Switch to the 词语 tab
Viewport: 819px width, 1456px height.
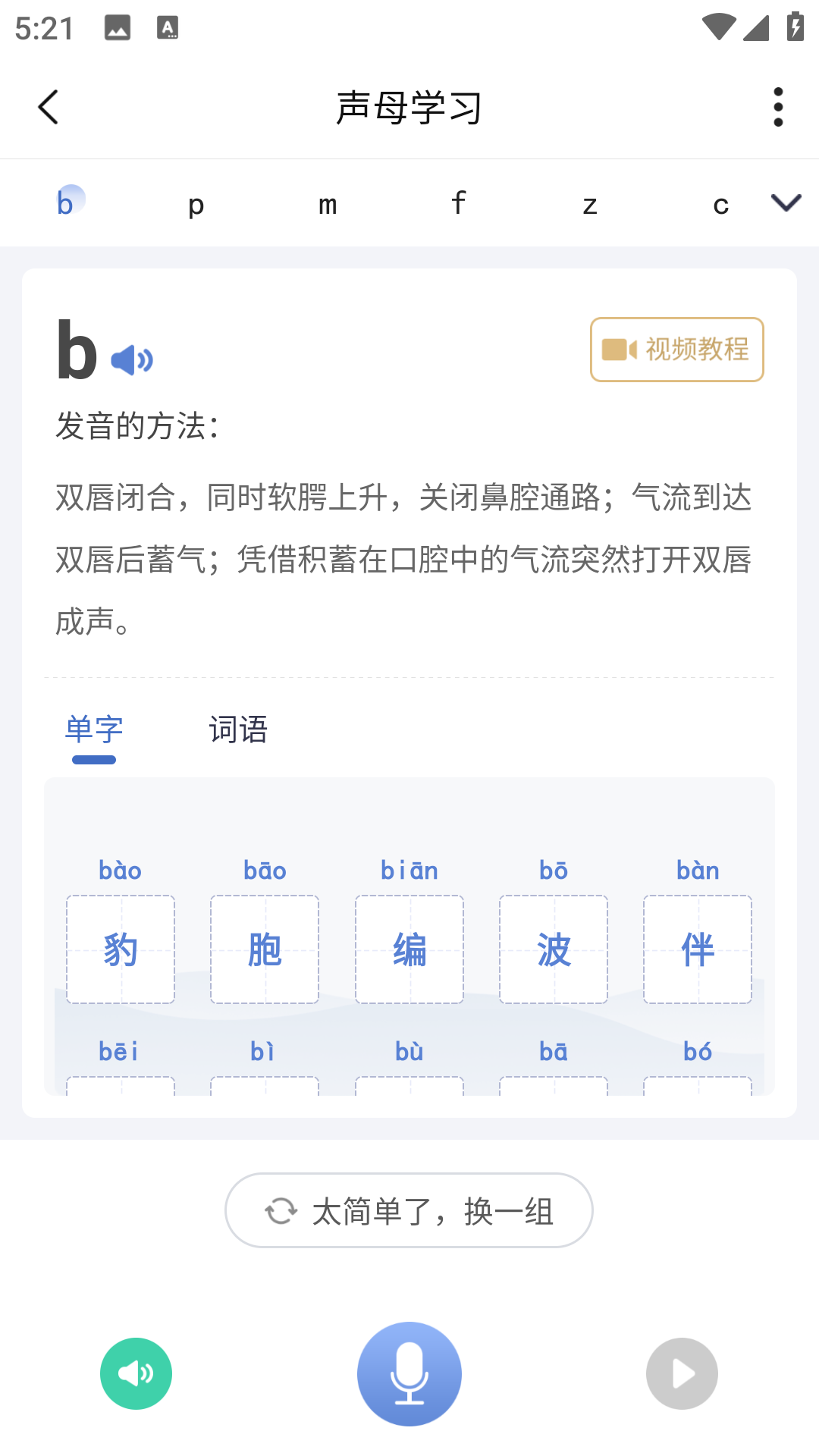tap(238, 730)
